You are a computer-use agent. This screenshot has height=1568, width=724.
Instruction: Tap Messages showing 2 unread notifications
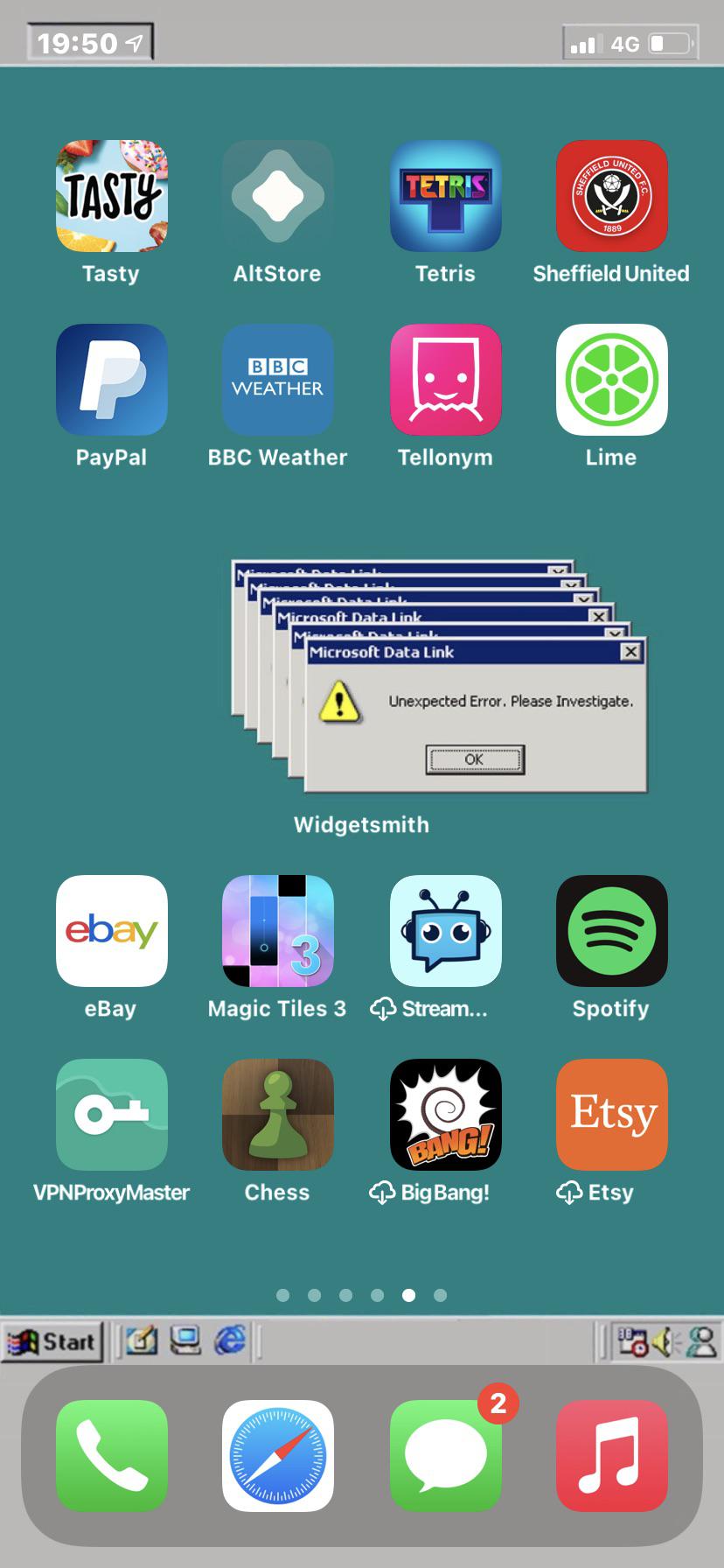coord(445,1455)
